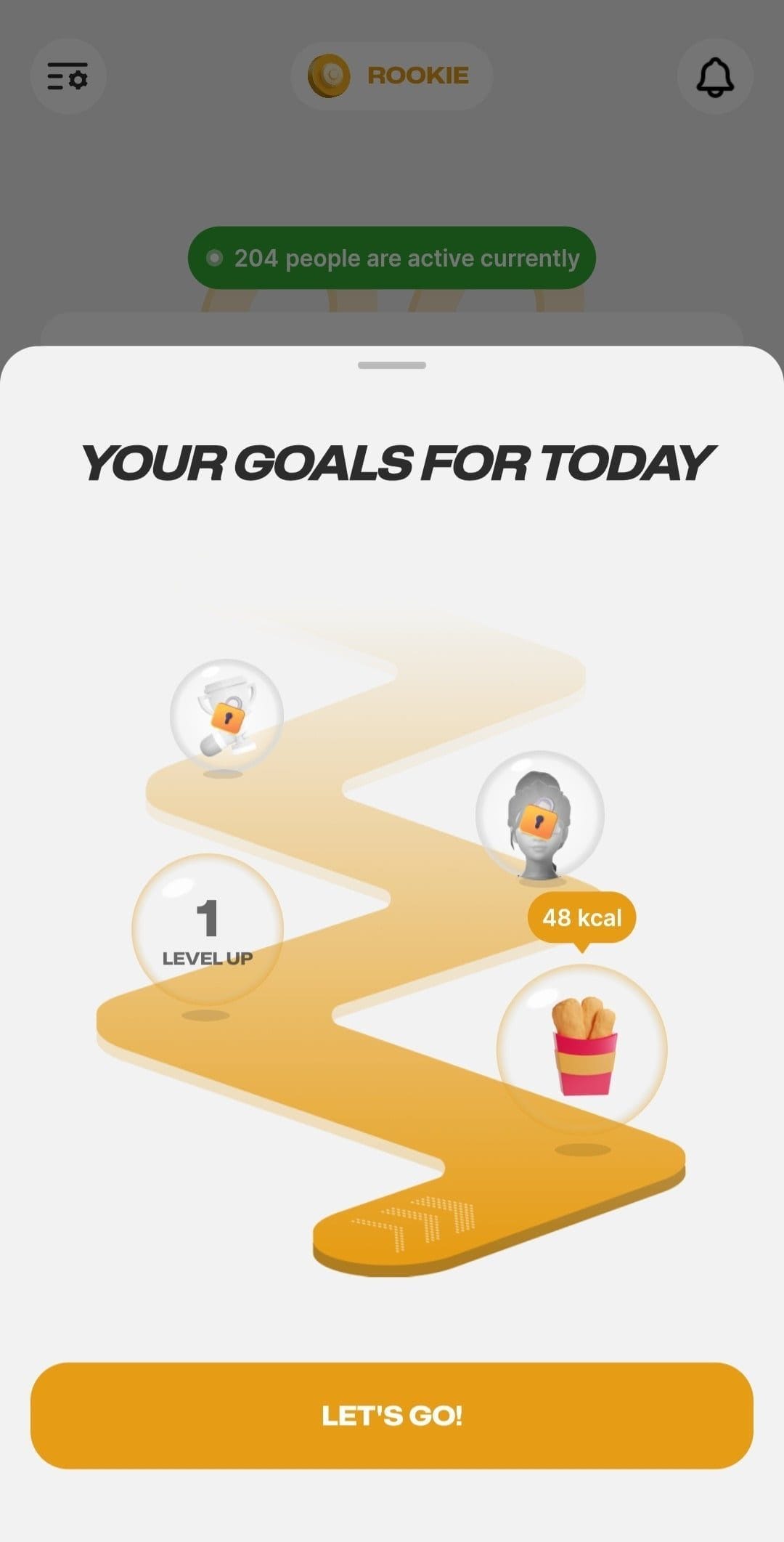Open the settings menu icon
The image size is (784, 1542).
click(68, 76)
